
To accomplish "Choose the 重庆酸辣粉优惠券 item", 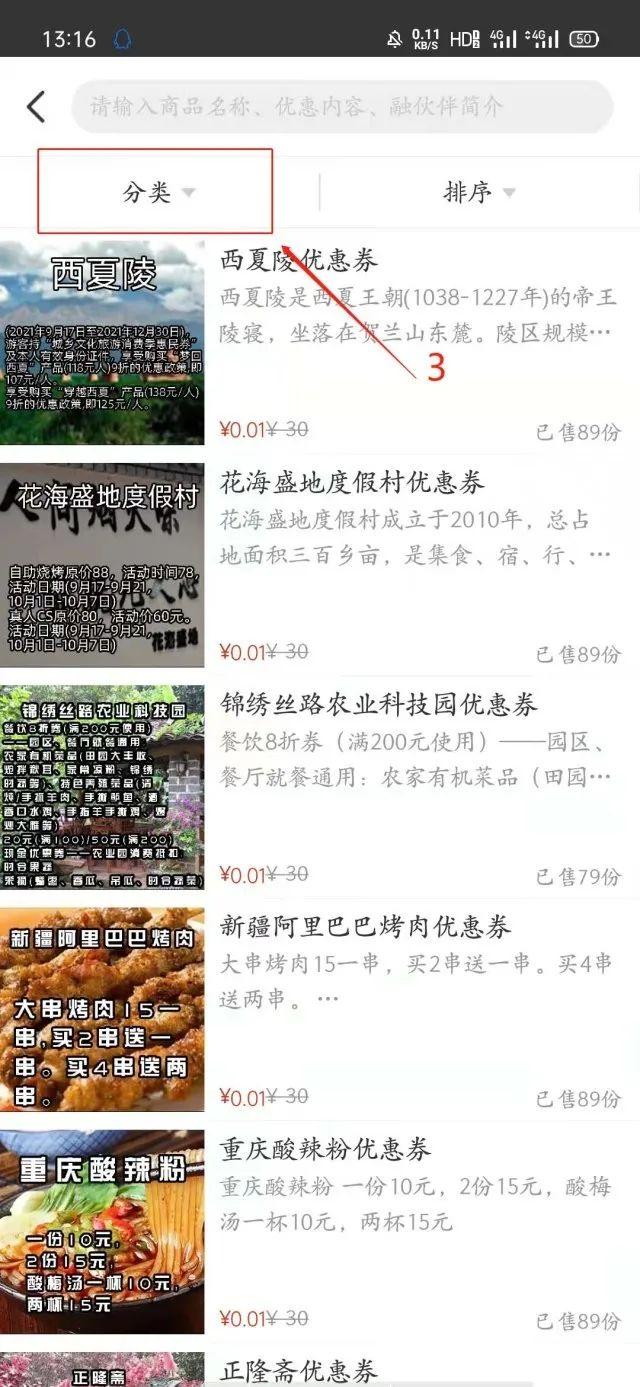I will [320, 1231].
